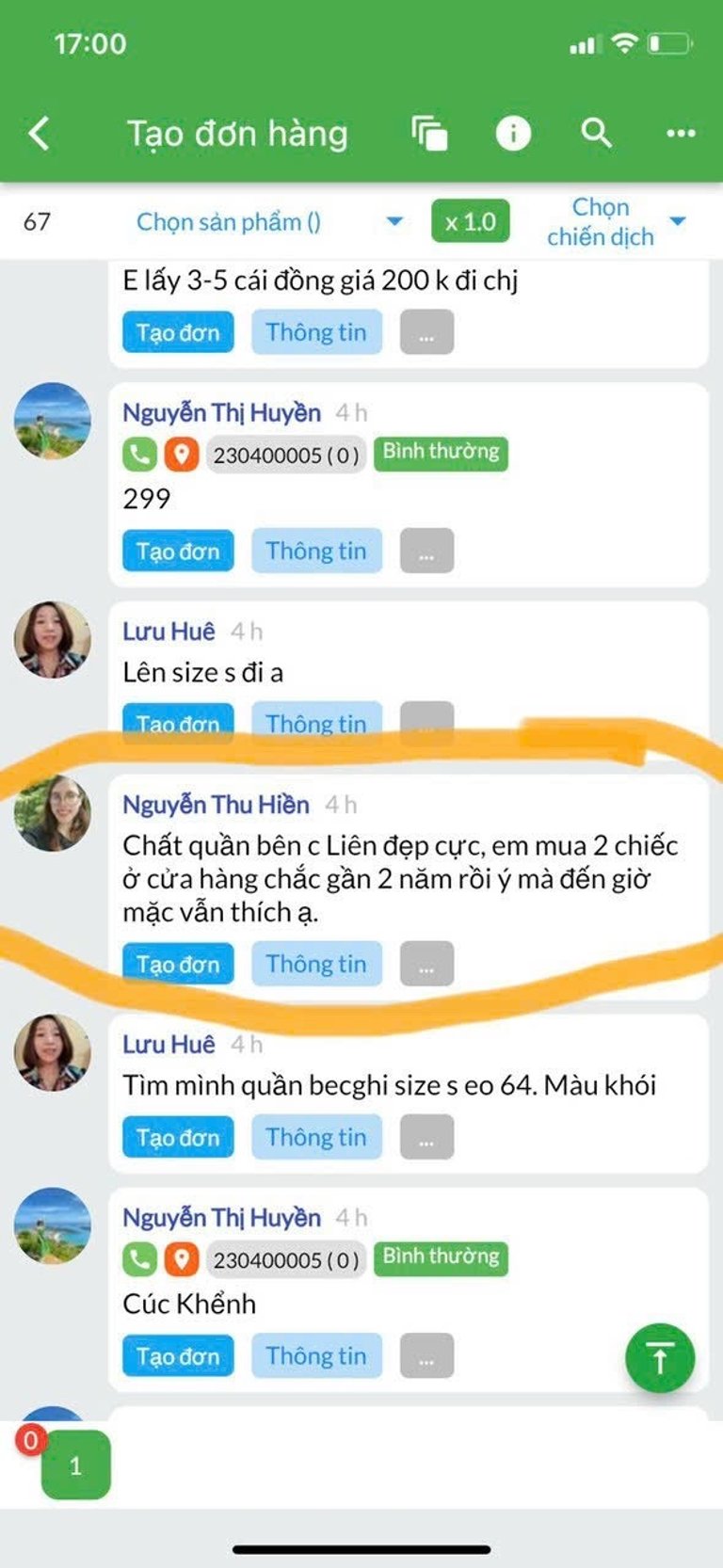Viewport: 723px width, 1568px height.
Task: Open the green 1 badge button
Action: point(75,1464)
